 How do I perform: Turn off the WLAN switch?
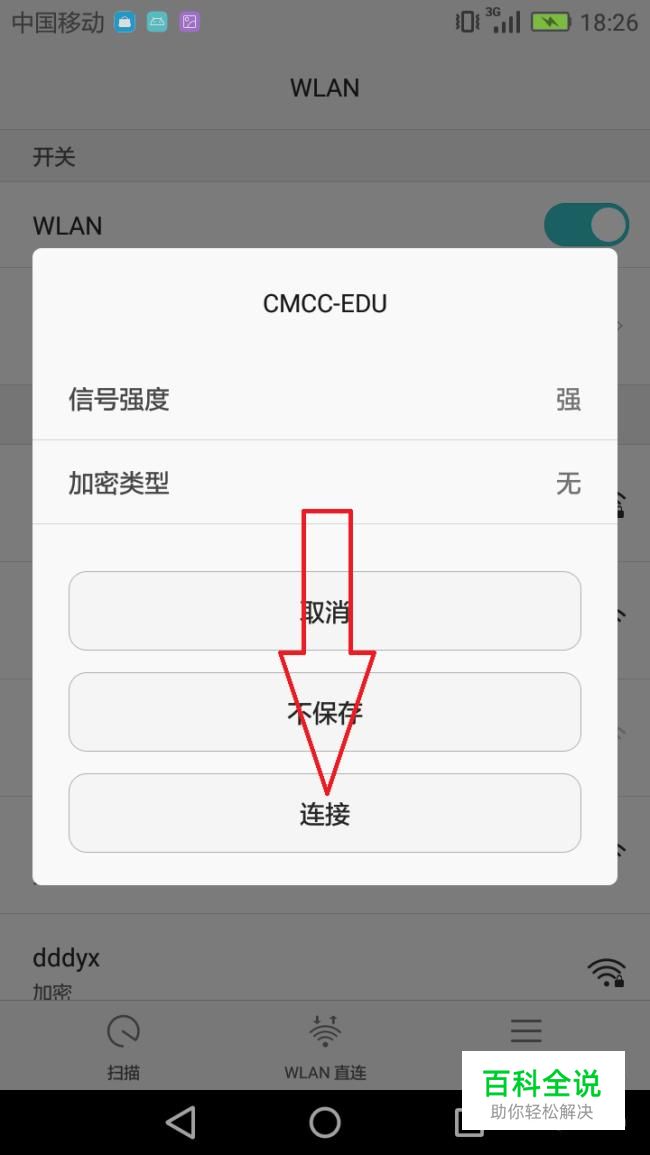coord(586,225)
